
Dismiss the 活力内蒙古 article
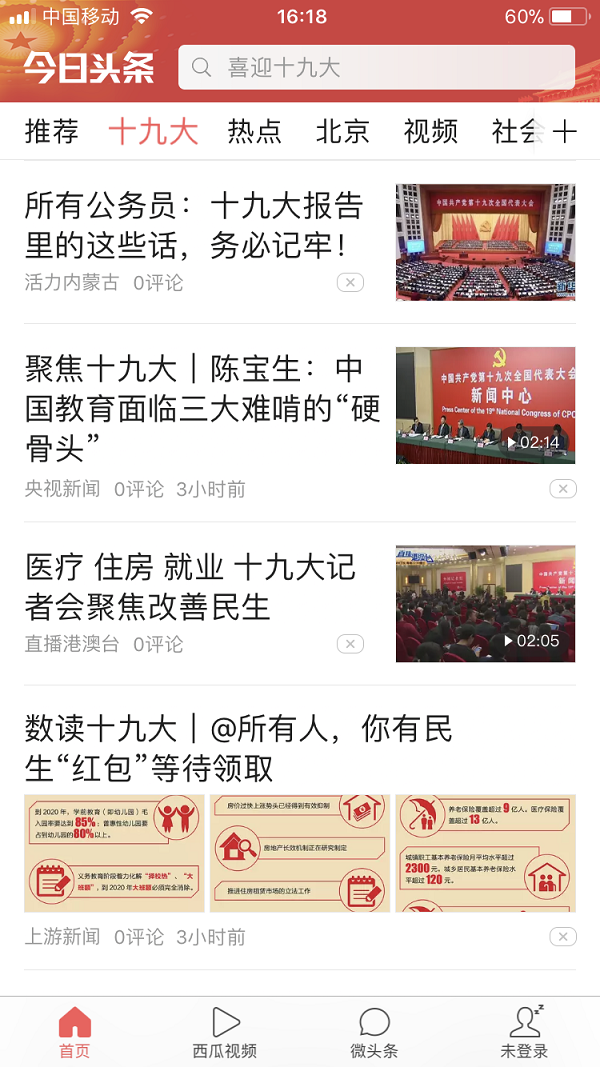click(350, 282)
